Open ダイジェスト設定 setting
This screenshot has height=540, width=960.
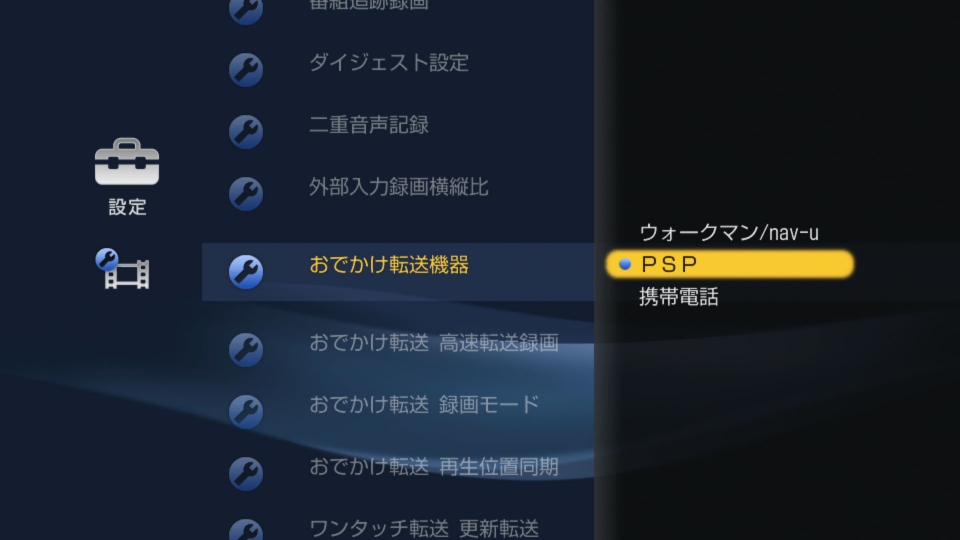click(388, 63)
